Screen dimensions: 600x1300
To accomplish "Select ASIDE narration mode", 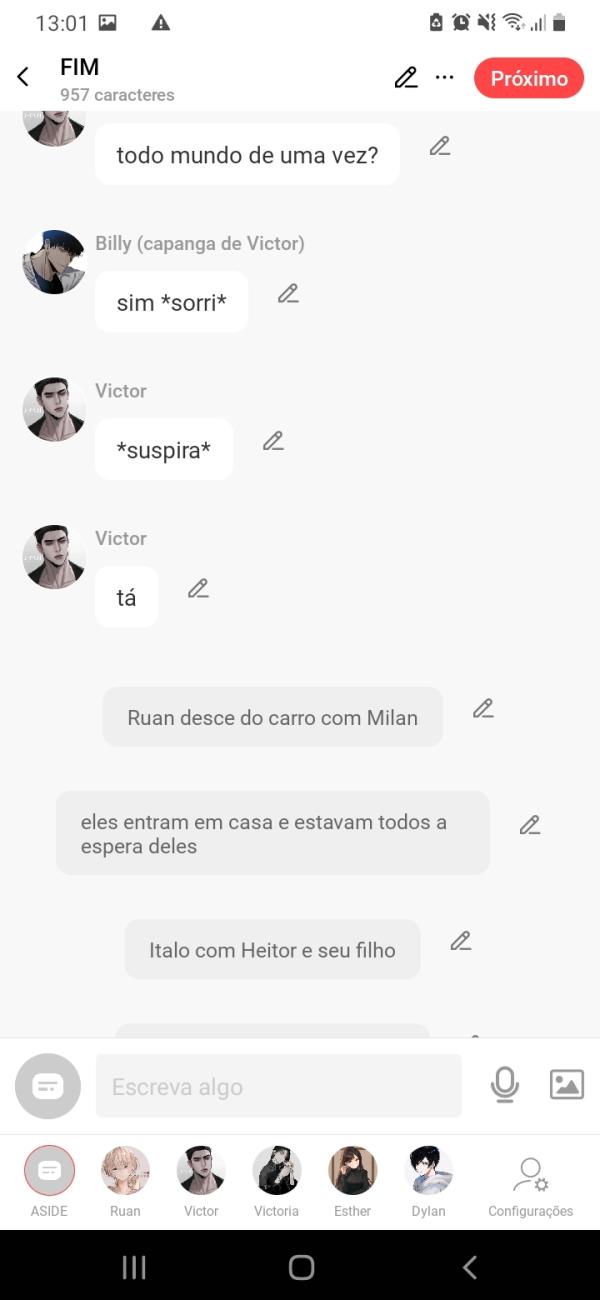I will point(49,1171).
